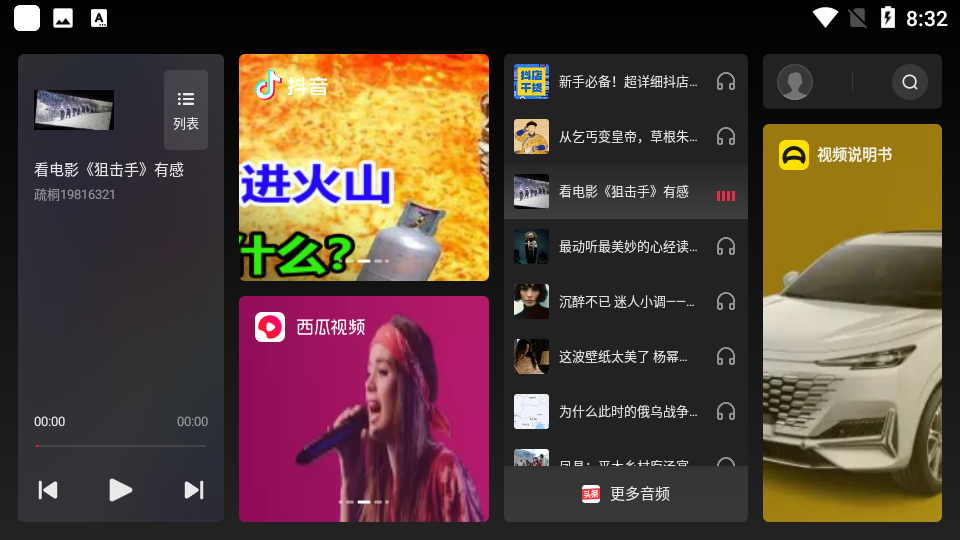Seek using the playback progress bar
The image size is (960, 540).
121,446
